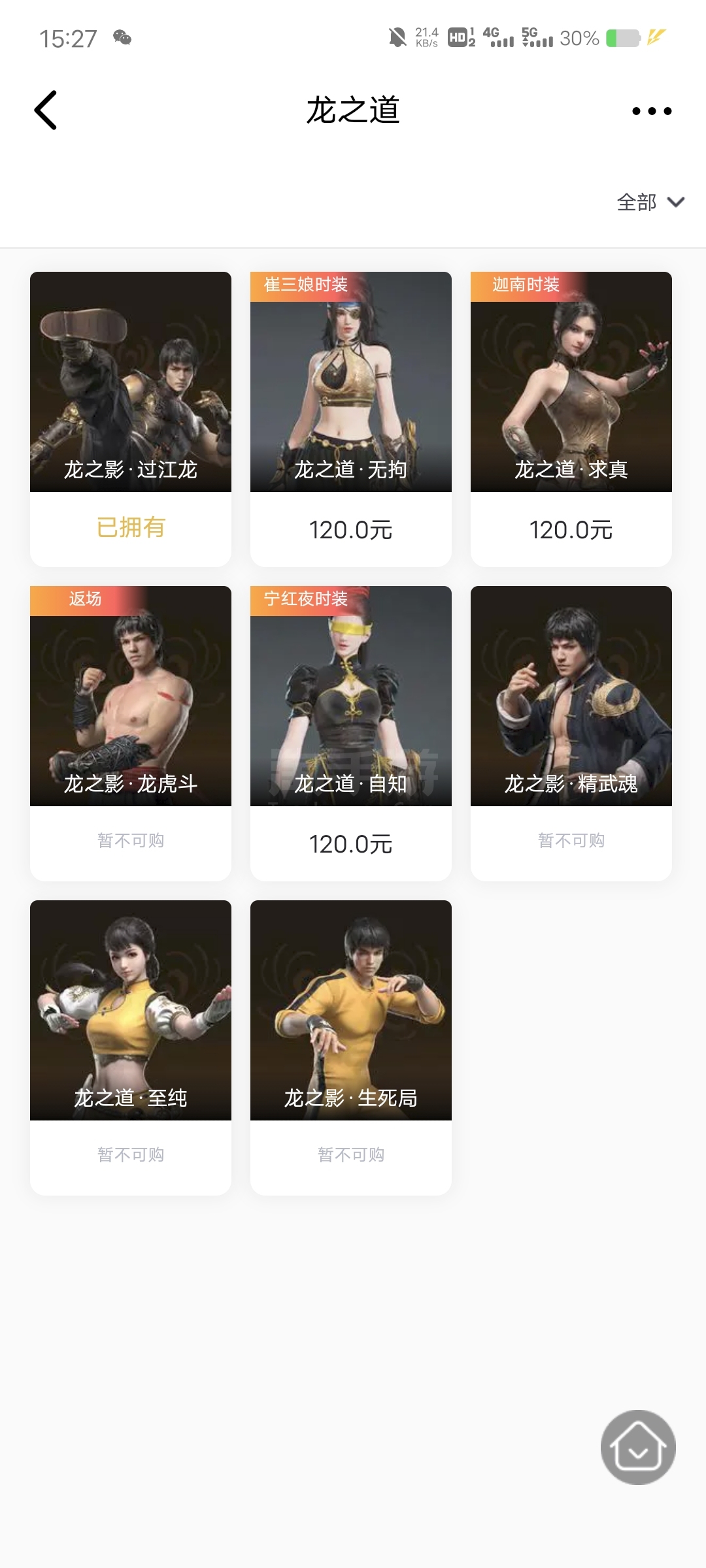Select the 龙之影·生死局 skin card
The image size is (706, 1568).
[351, 1048]
